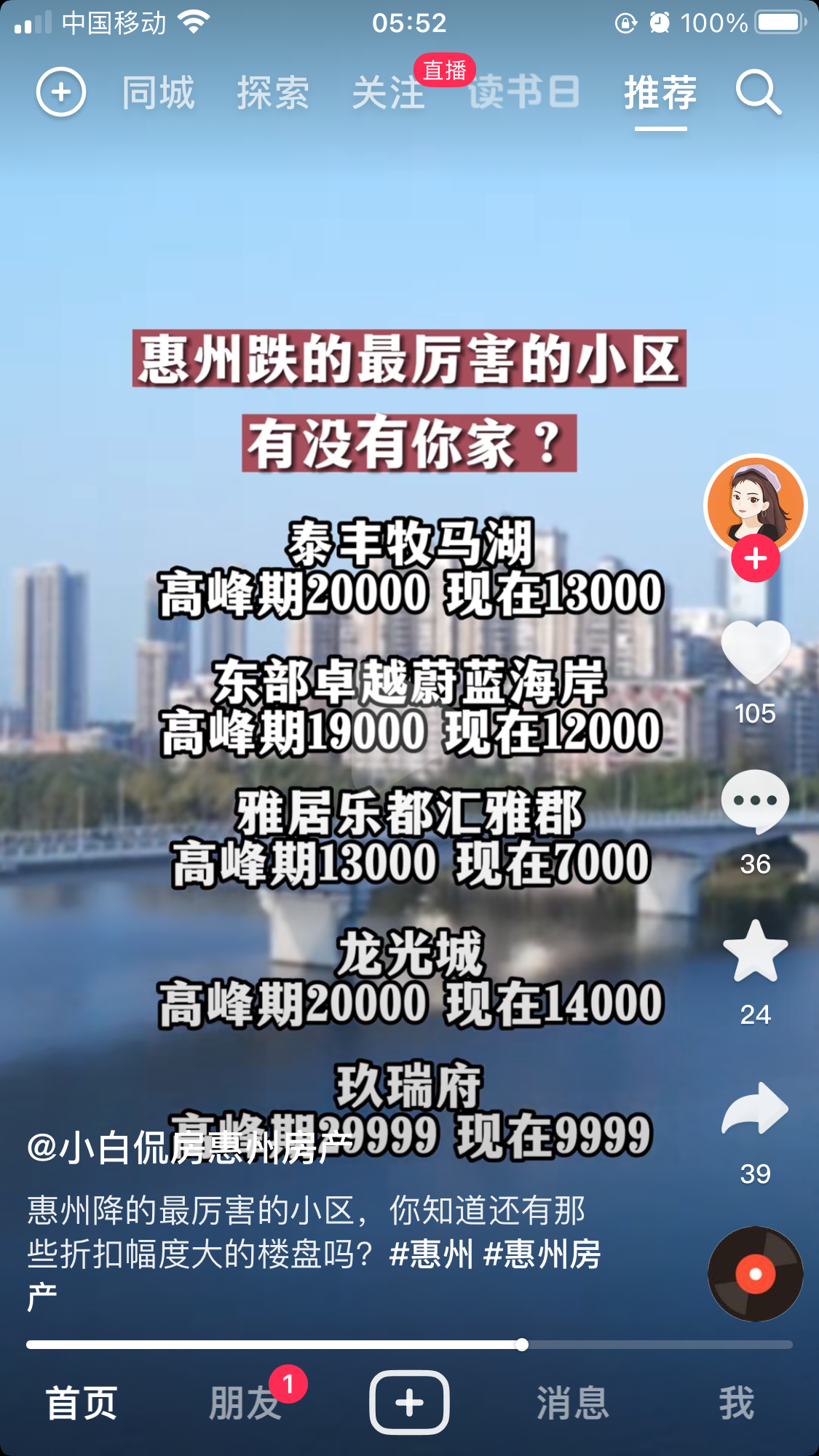The height and width of the screenshot is (1456, 819).
Task: Switch to the 探索 tab
Action: [x=273, y=93]
